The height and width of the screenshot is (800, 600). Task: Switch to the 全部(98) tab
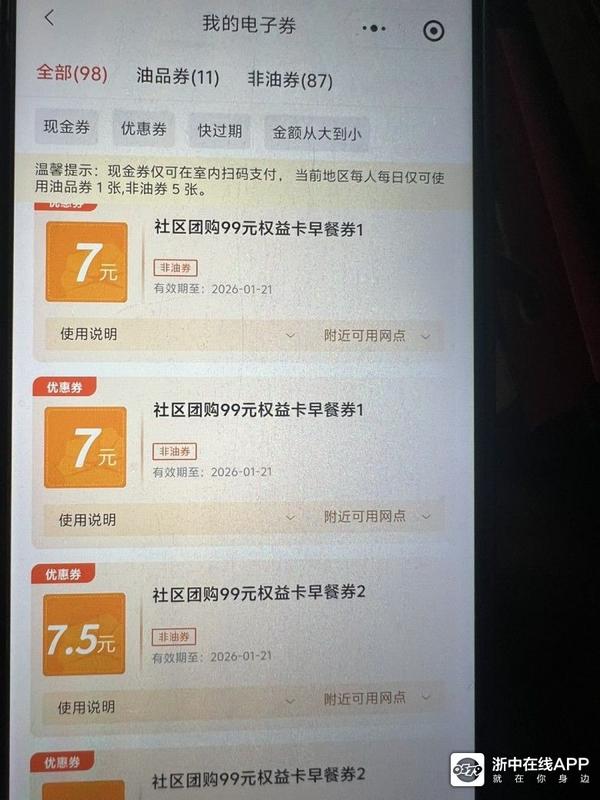pos(72,74)
